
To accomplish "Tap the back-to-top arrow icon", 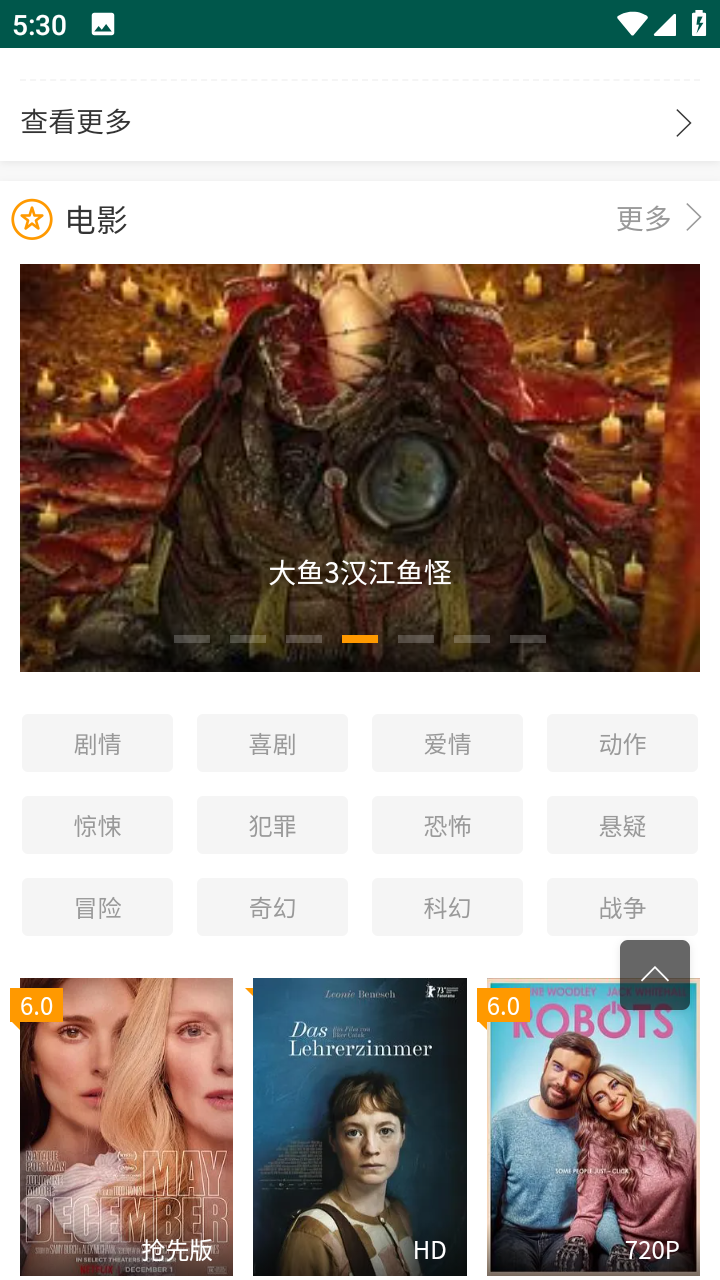I will (654, 974).
